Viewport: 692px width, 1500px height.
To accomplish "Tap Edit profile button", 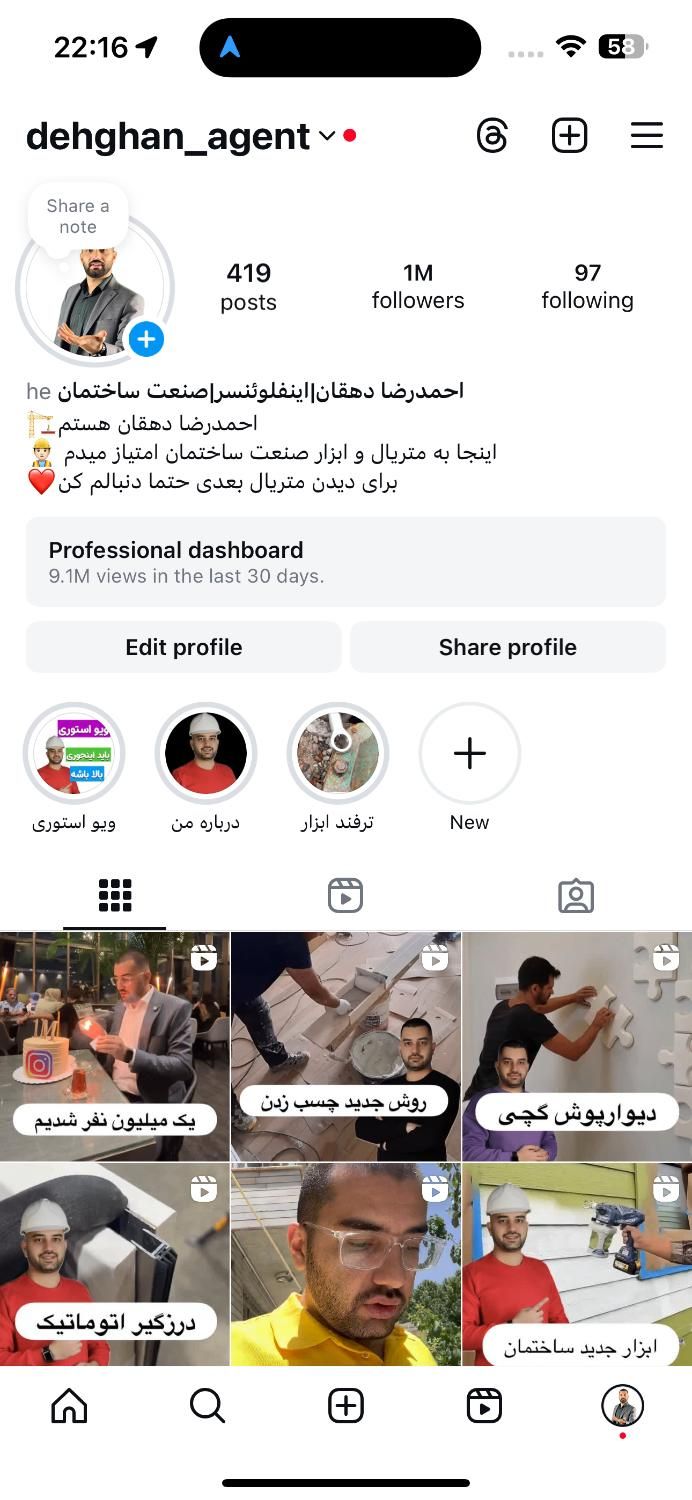I will (x=184, y=647).
